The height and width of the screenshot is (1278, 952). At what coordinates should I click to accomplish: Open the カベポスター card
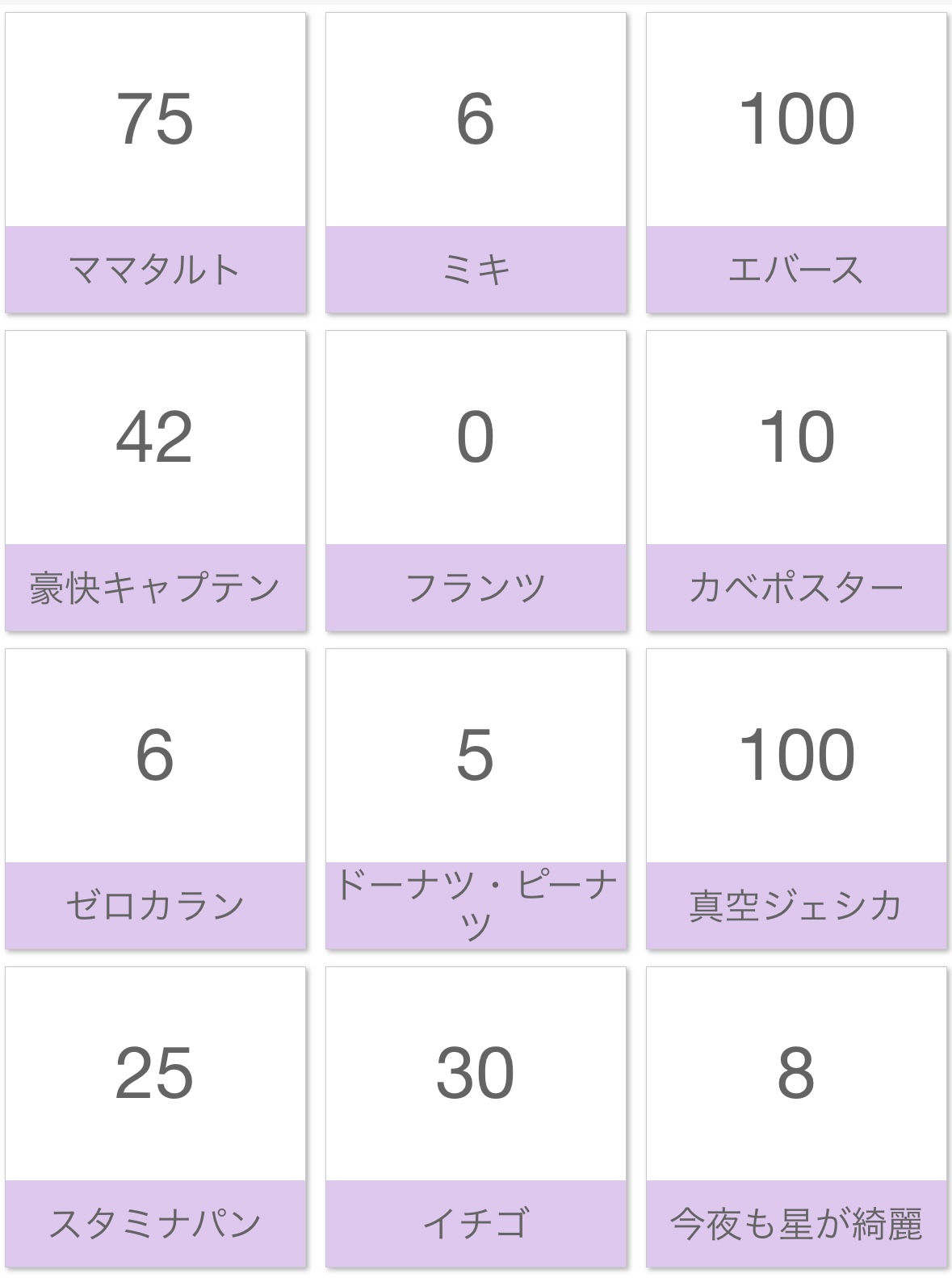pos(796,481)
